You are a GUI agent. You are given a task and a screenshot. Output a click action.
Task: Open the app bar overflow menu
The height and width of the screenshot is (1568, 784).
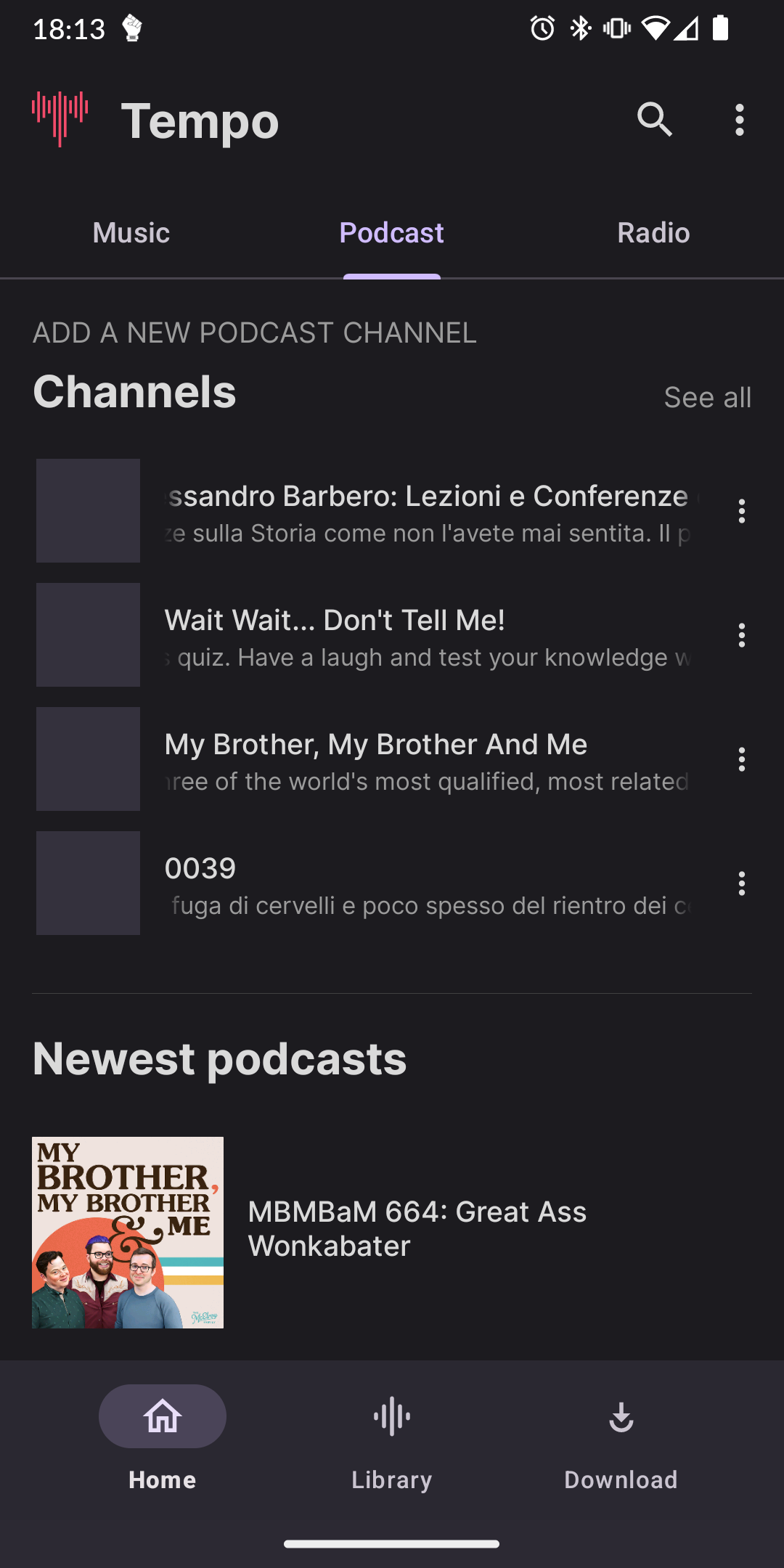pos(739,120)
